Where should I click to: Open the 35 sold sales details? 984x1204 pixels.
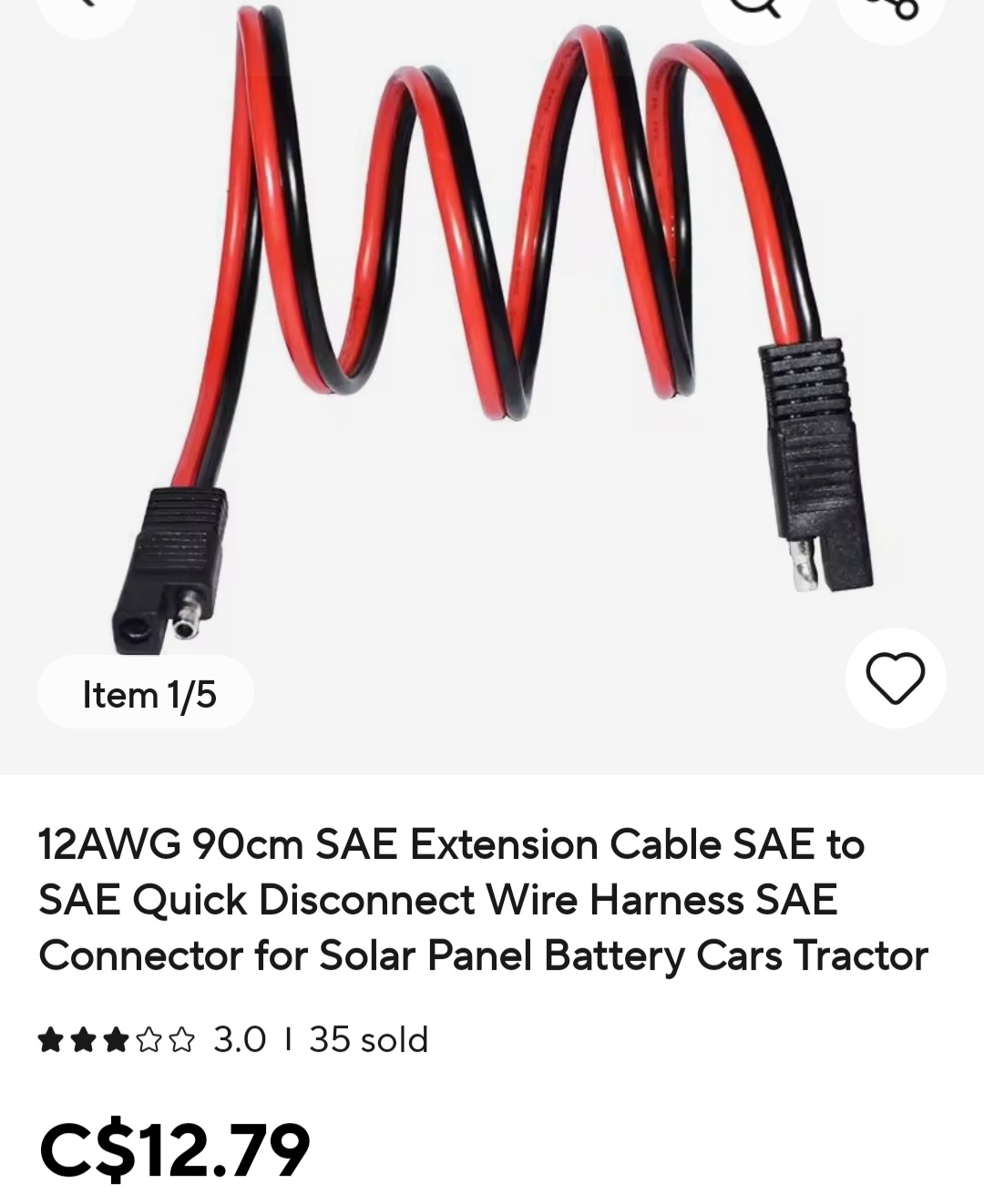tap(367, 1038)
